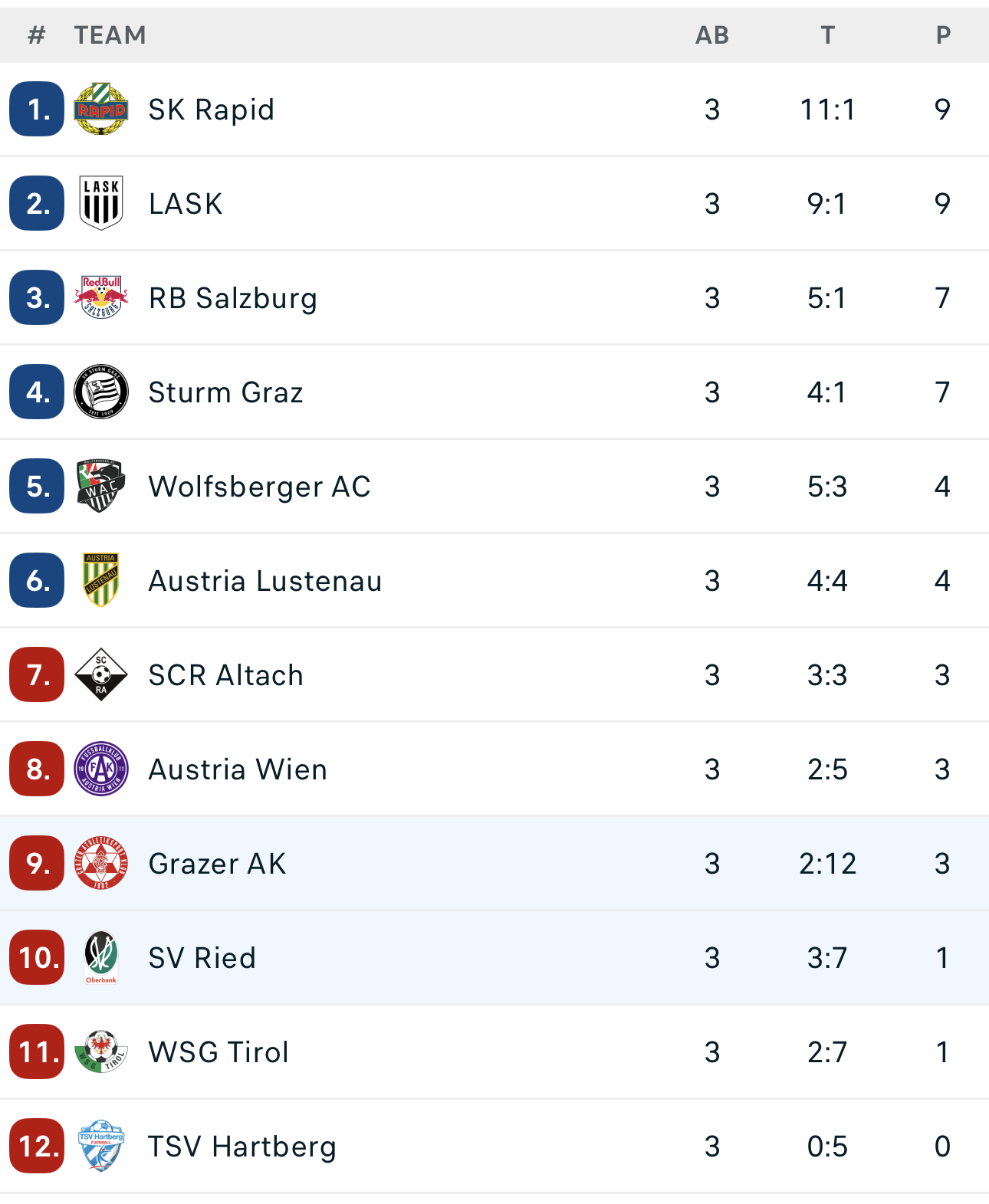The image size is (989, 1204).
Task: View the highlighted Grazer AK row
Action: [495, 864]
